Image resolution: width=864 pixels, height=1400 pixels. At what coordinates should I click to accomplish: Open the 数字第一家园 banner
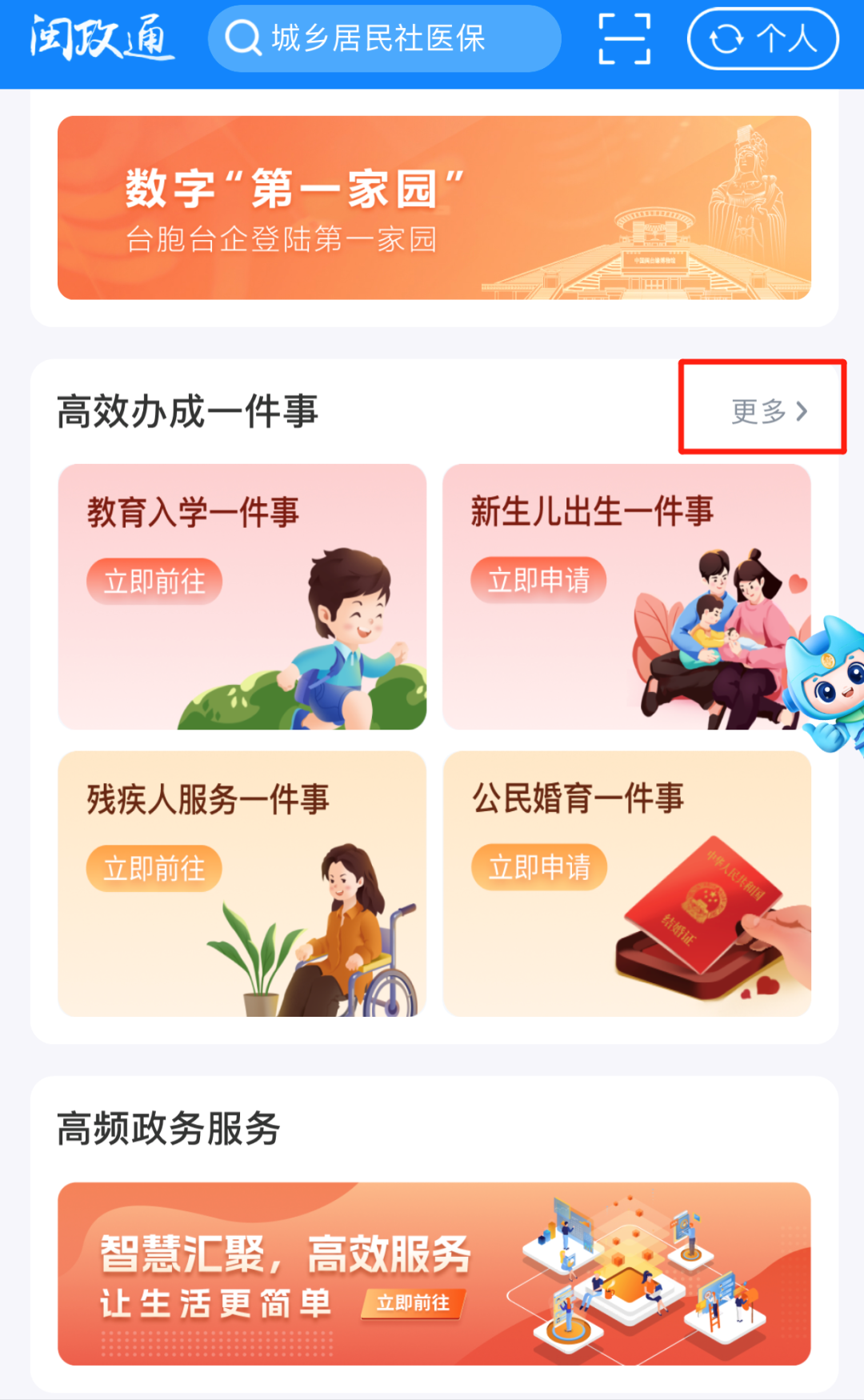coord(434,208)
